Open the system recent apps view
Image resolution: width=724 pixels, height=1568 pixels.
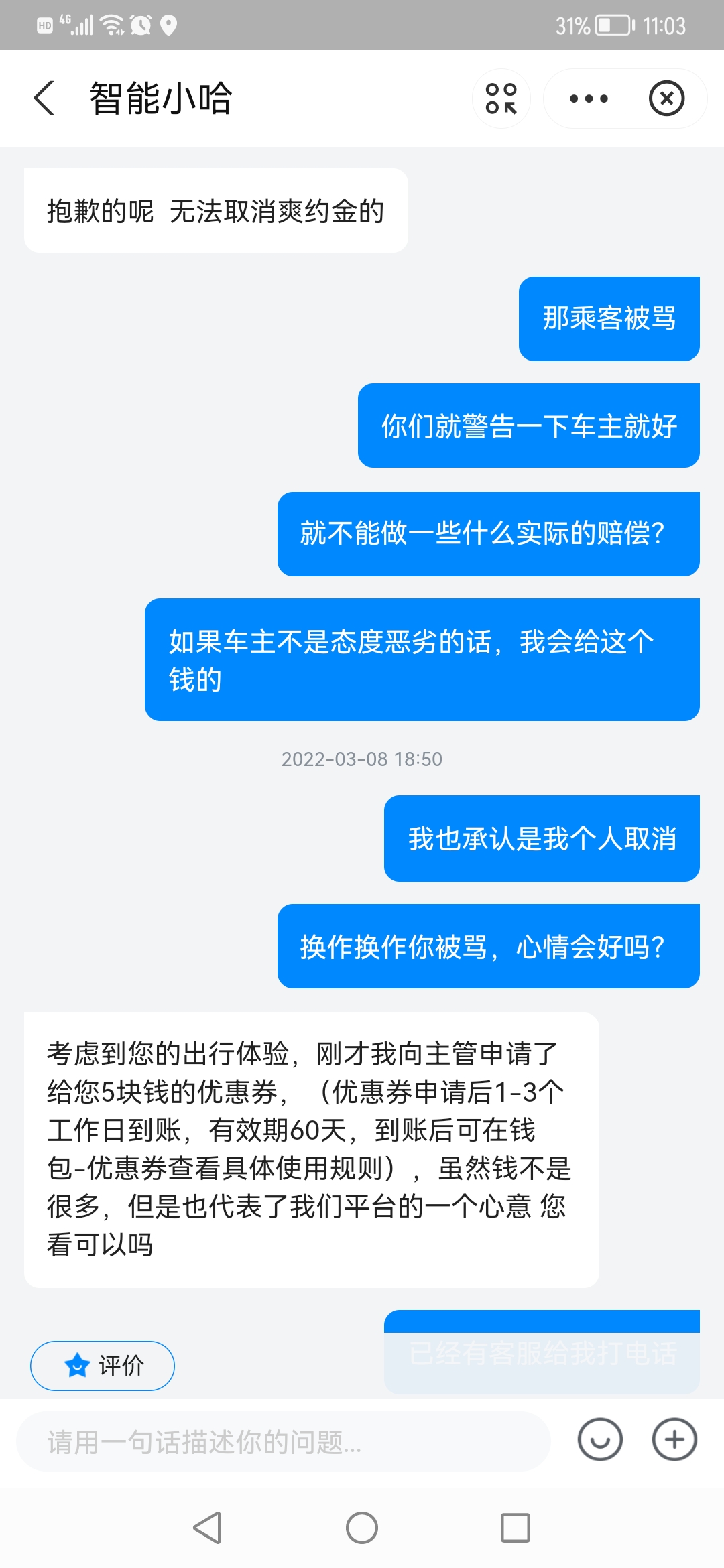(x=516, y=1528)
